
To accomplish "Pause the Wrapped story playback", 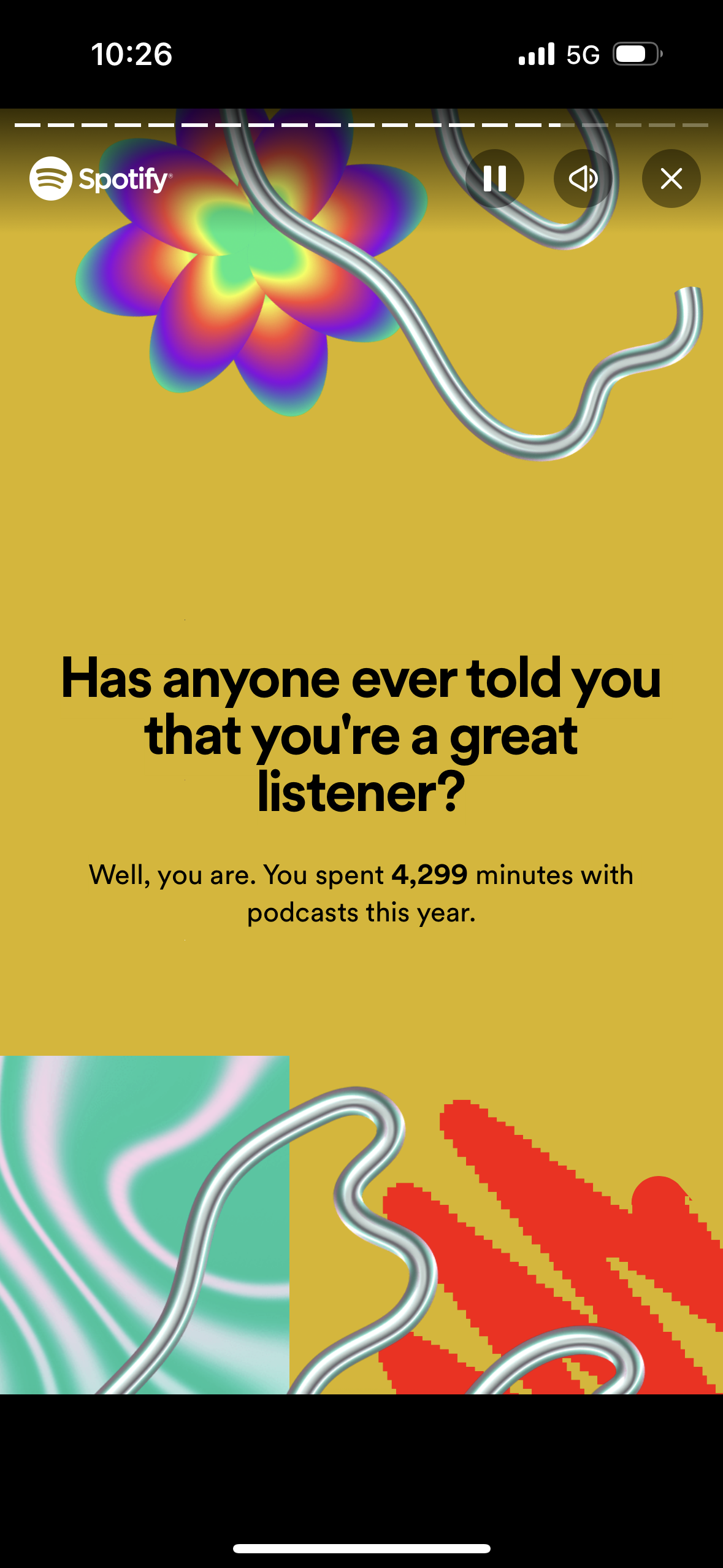I will 494,179.
